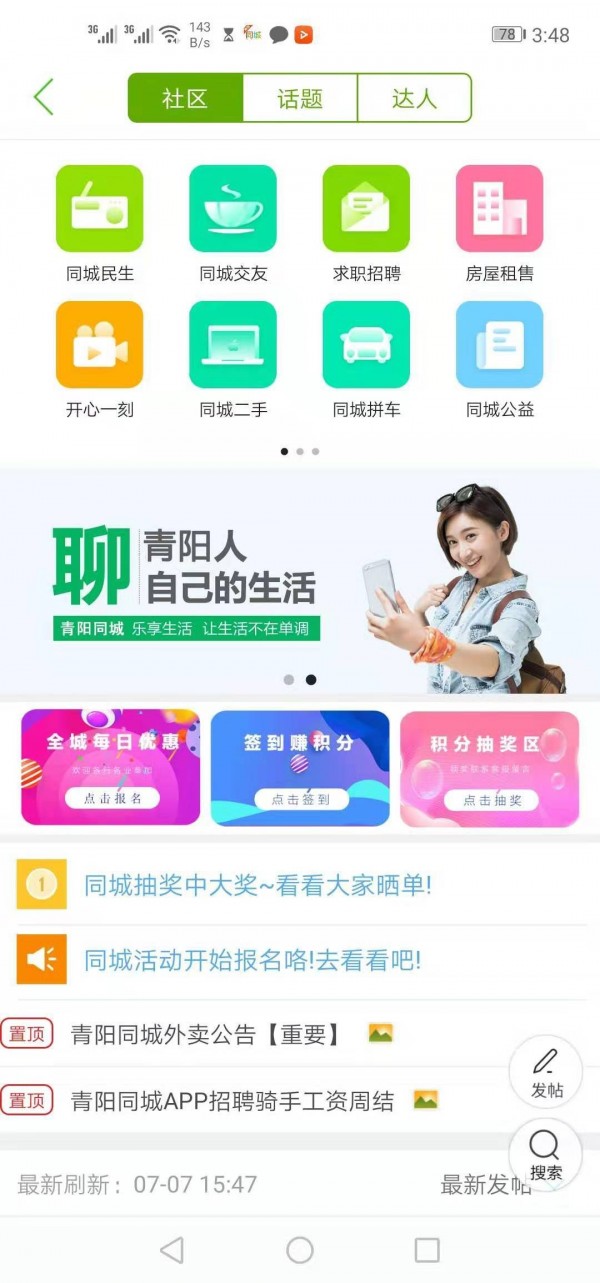Open the 签到赚积分 check-in card

click(x=300, y=767)
